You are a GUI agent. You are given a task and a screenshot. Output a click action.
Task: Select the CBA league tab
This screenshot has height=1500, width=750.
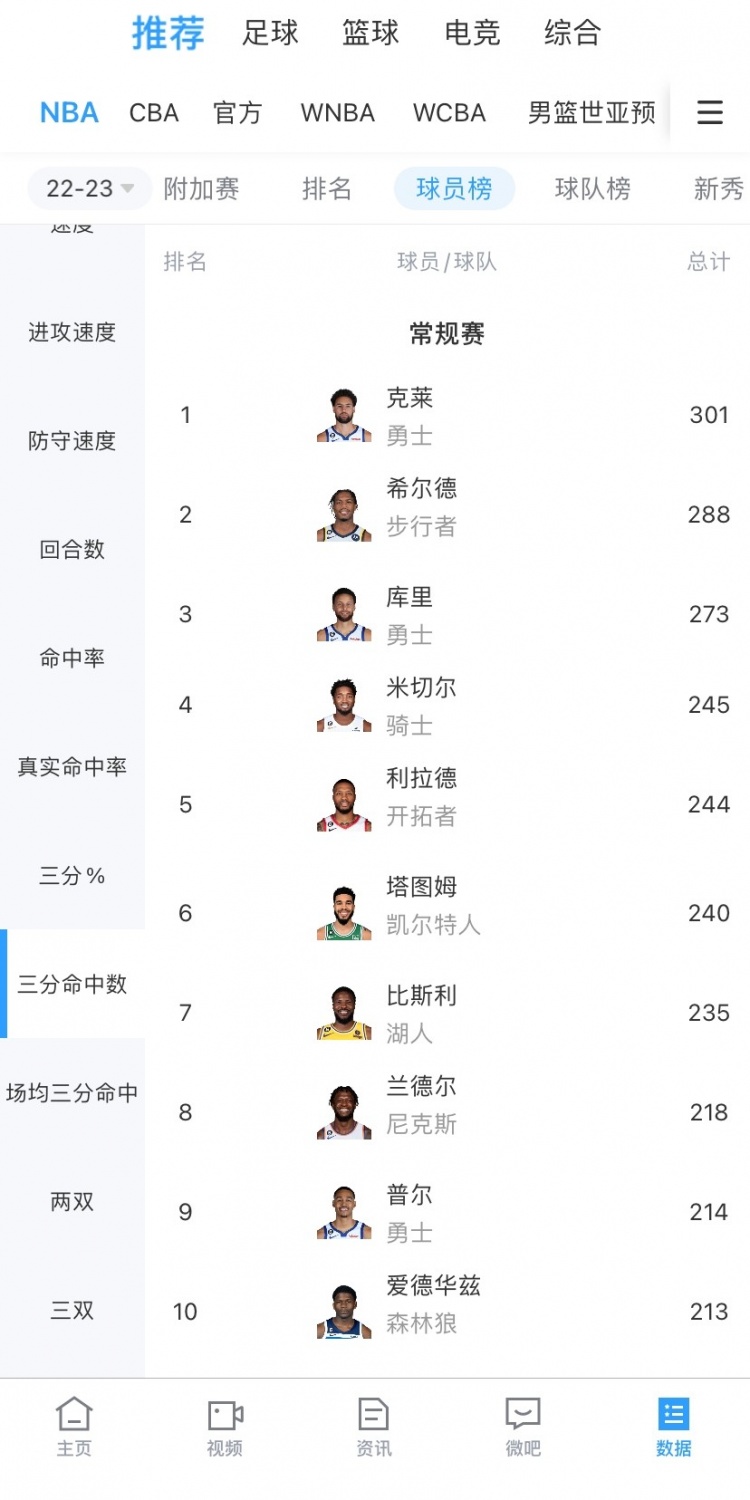[x=154, y=113]
